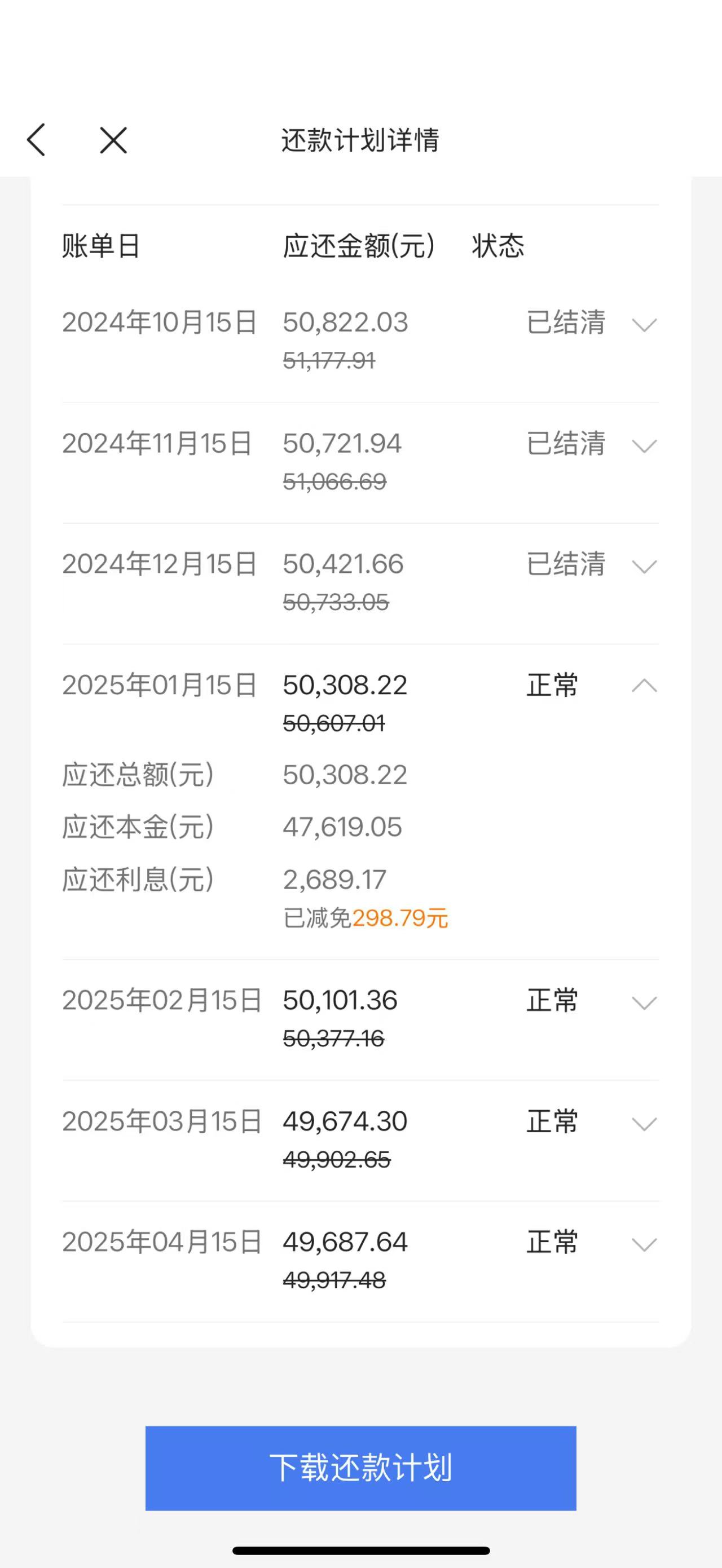Expand the 2024年10月15日 bill details
Screen dimensions: 722x1568
644,324
